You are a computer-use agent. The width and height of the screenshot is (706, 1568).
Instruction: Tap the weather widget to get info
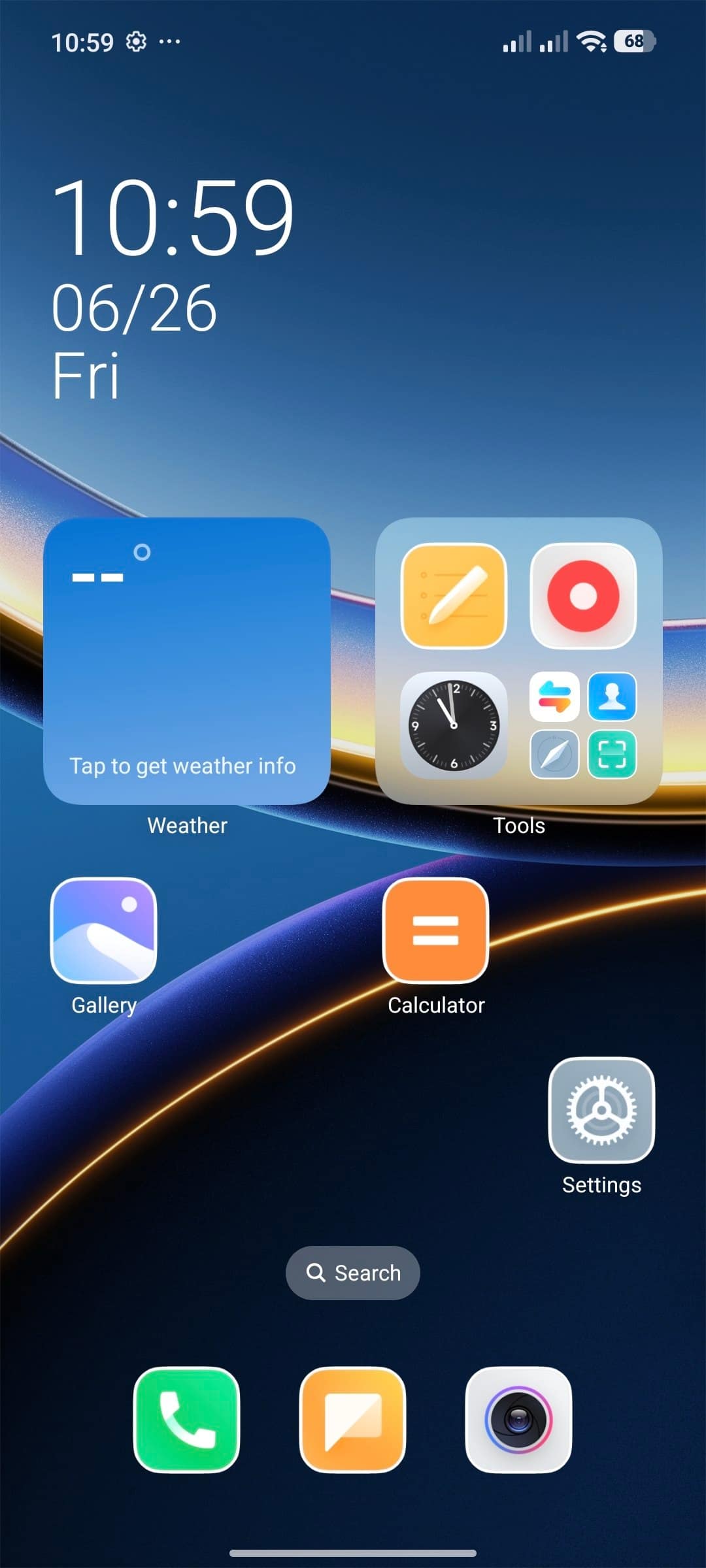coord(187,661)
